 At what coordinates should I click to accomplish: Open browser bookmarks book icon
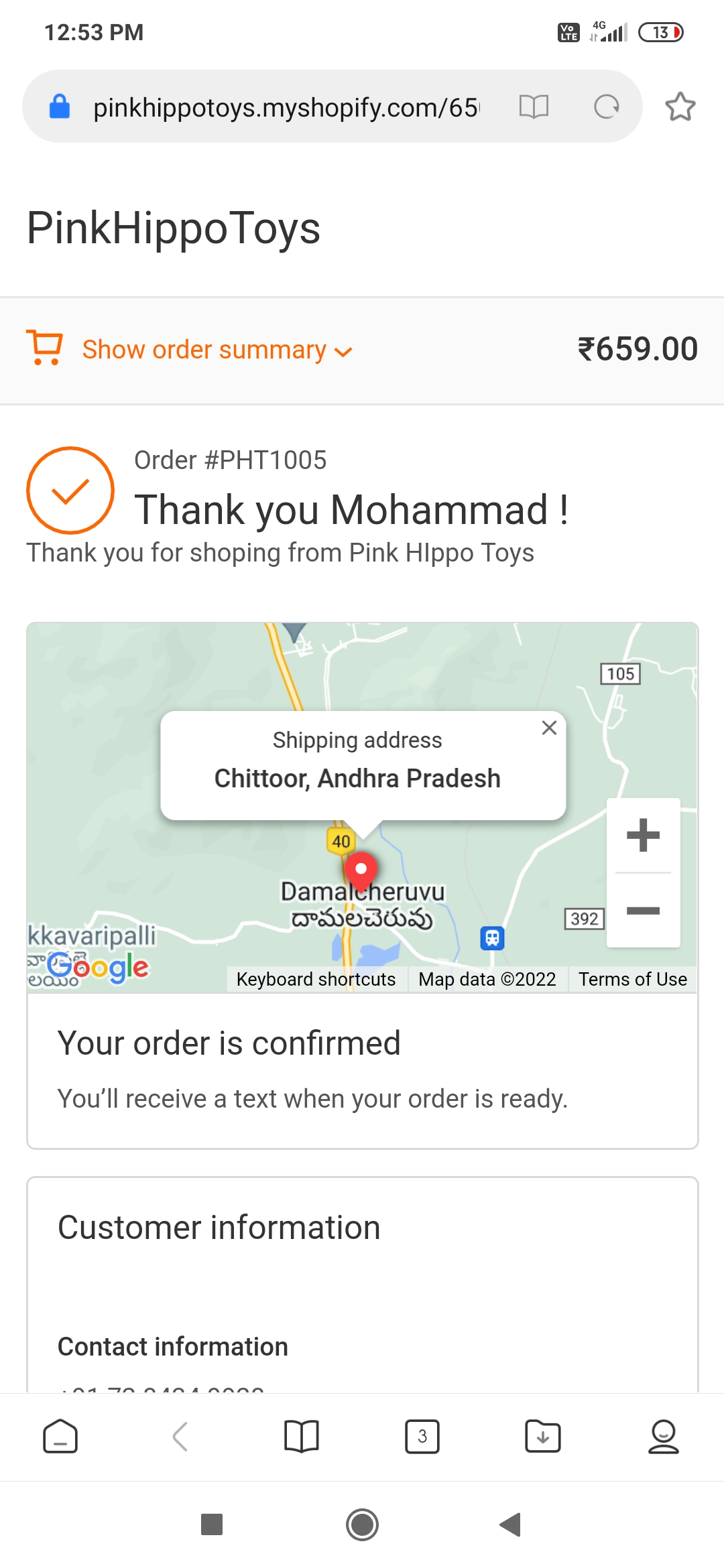click(301, 1436)
